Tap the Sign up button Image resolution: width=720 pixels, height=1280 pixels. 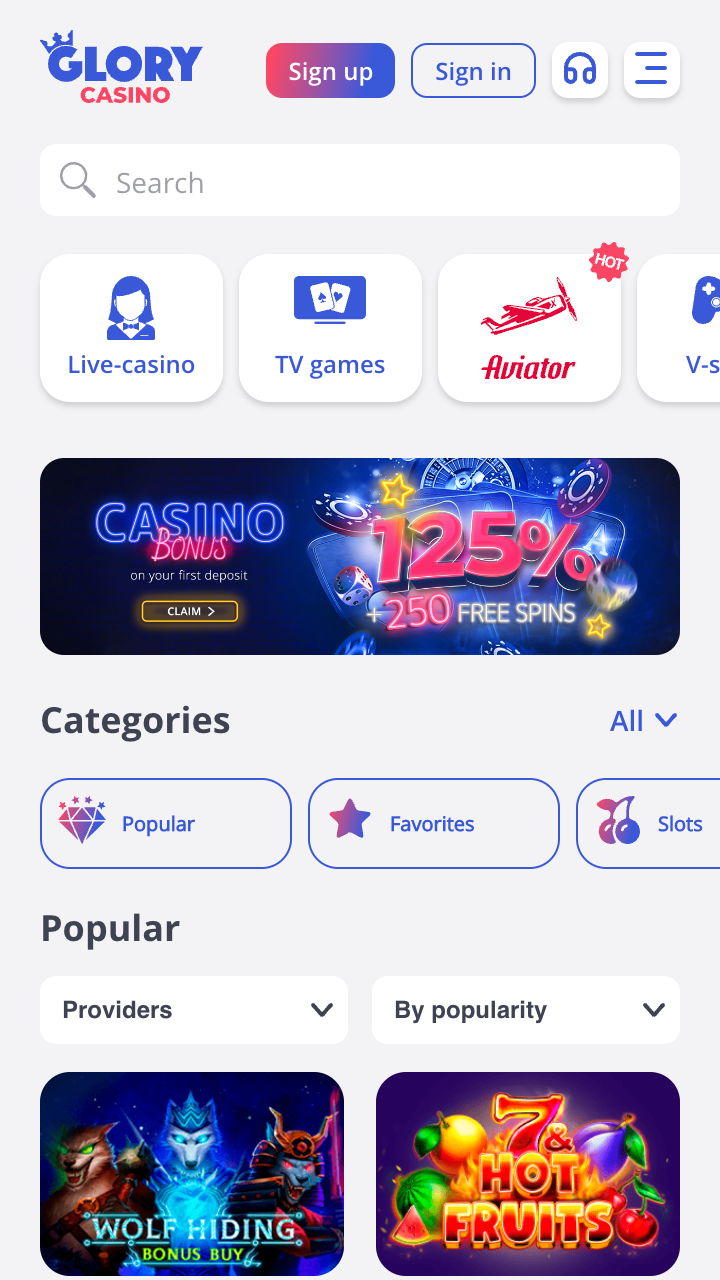point(330,71)
